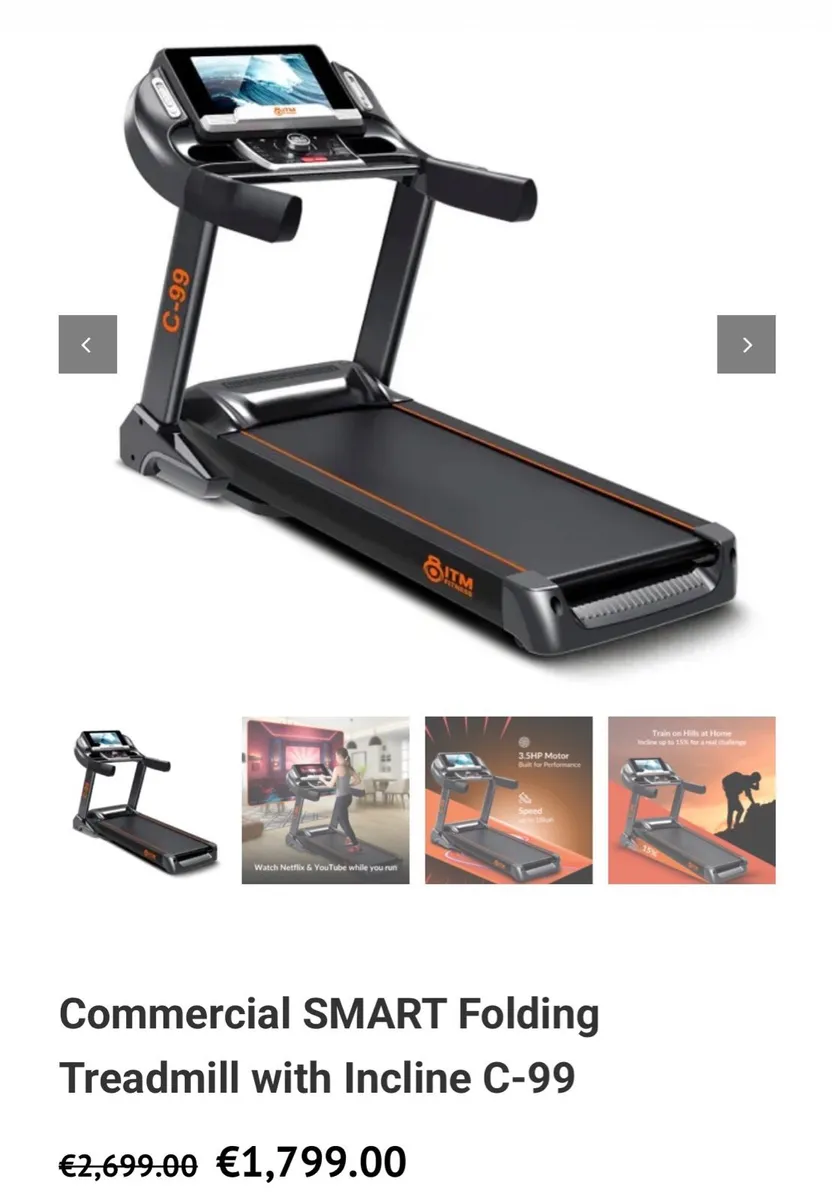The height and width of the screenshot is (1200, 835).
Task: Click the speed feature icon in third thumbnail
Action: (524, 798)
